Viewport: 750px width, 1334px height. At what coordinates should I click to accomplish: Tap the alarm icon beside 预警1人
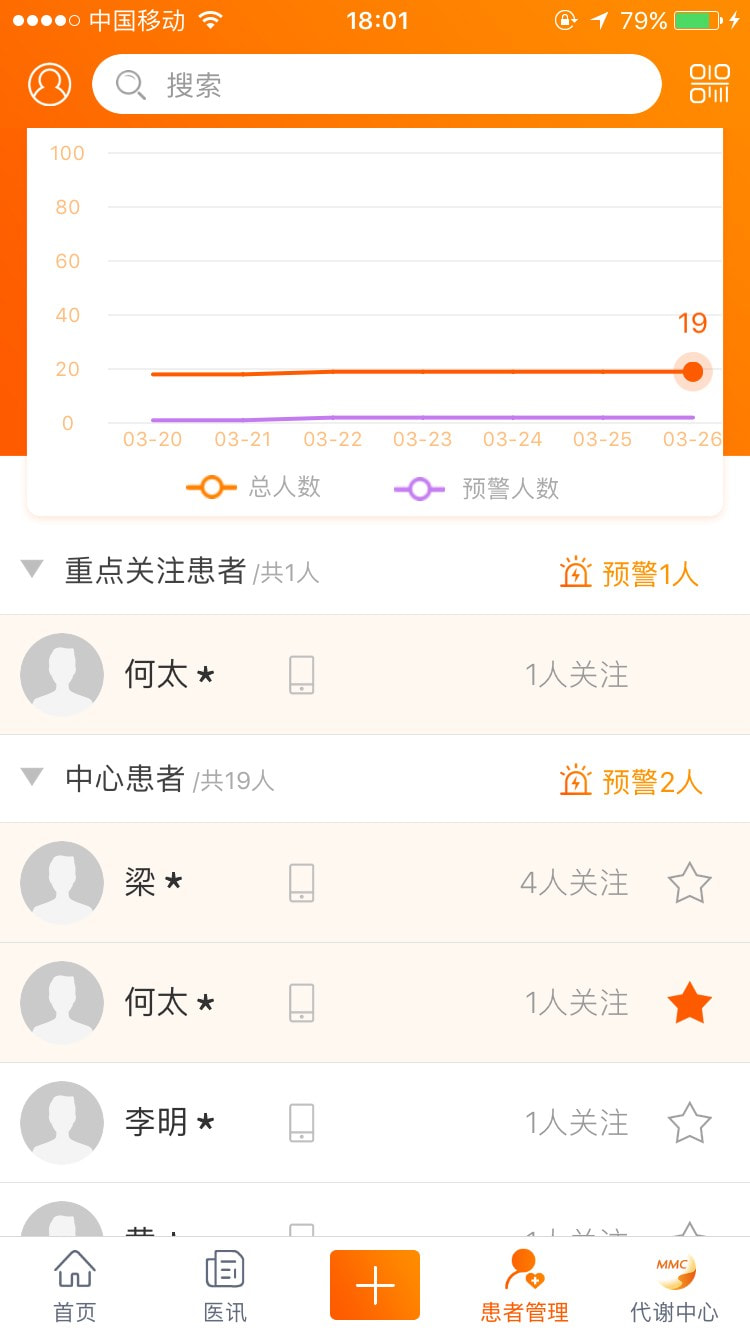coord(575,572)
